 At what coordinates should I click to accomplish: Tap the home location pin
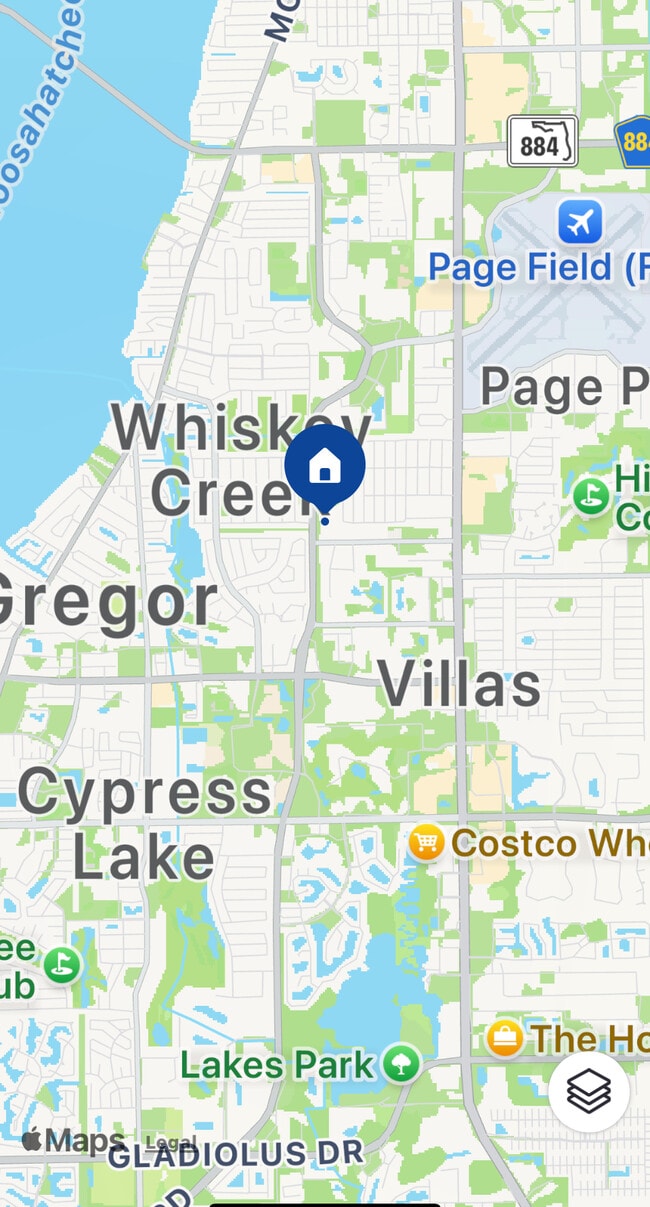pyautogui.click(x=324, y=465)
